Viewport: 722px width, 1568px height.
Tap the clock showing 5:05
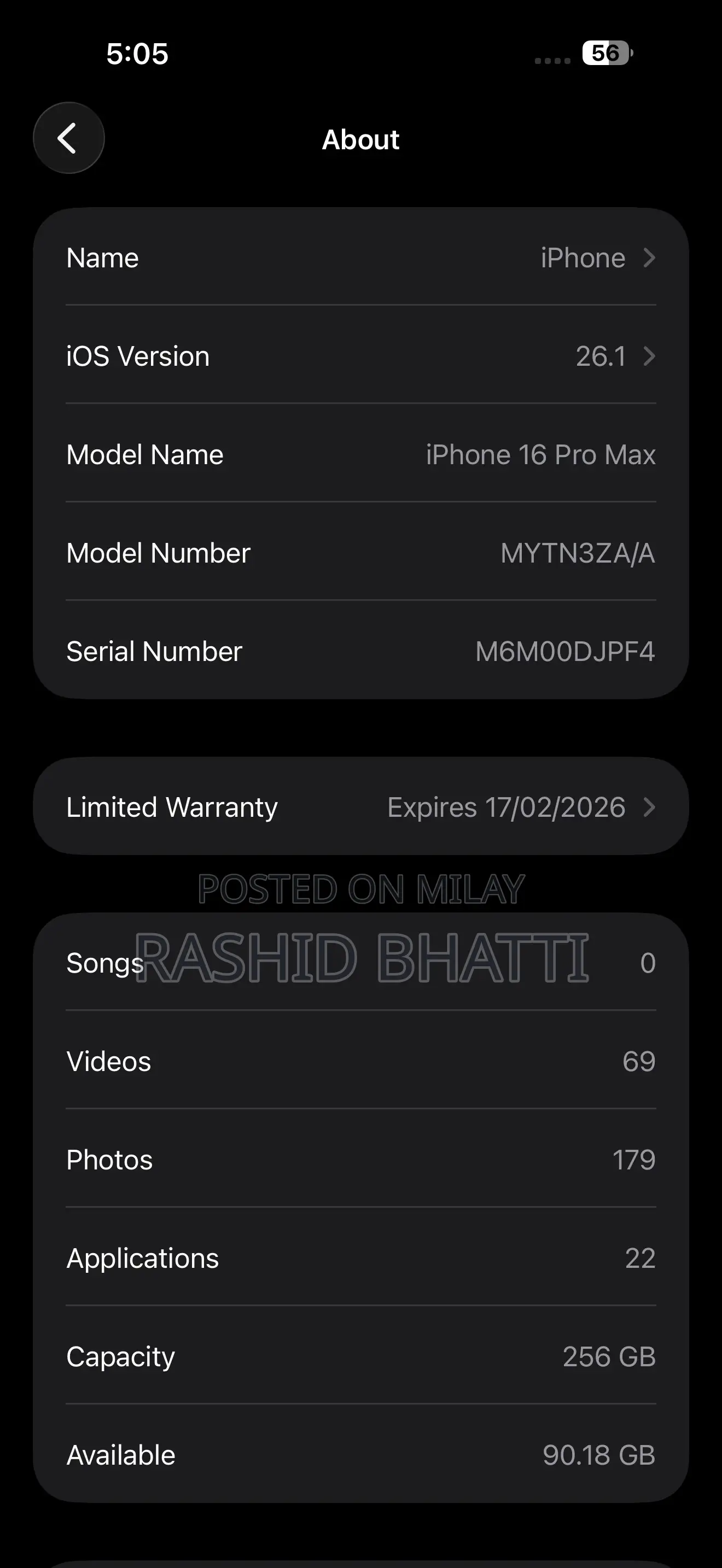pos(137,54)
